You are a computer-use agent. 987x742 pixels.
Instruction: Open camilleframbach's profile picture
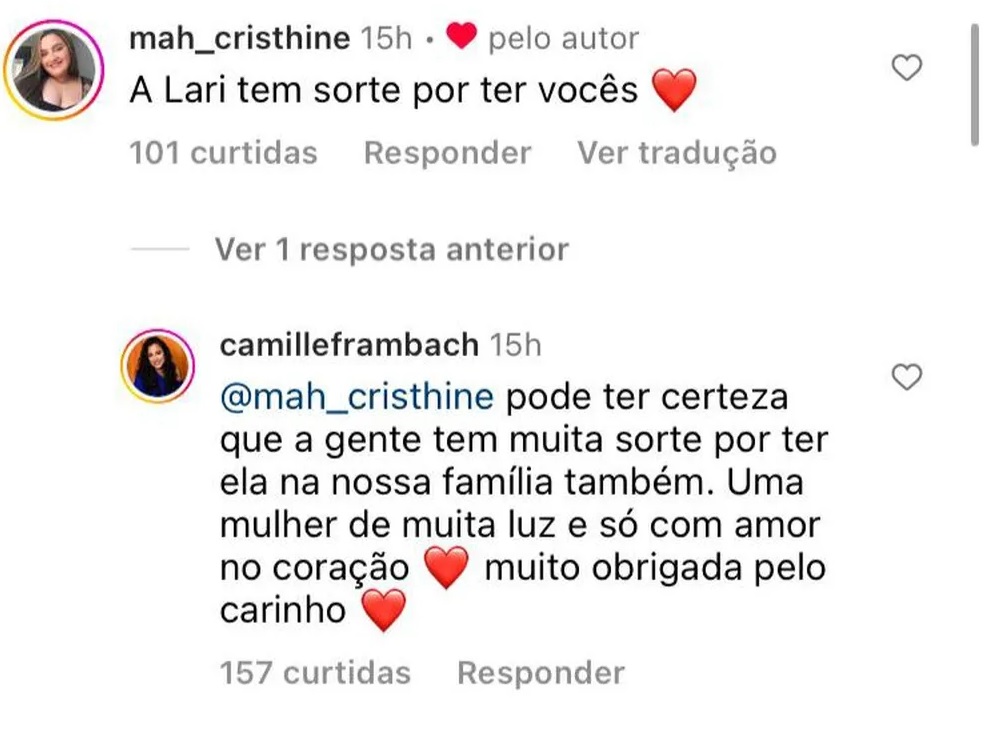point(157,364)
